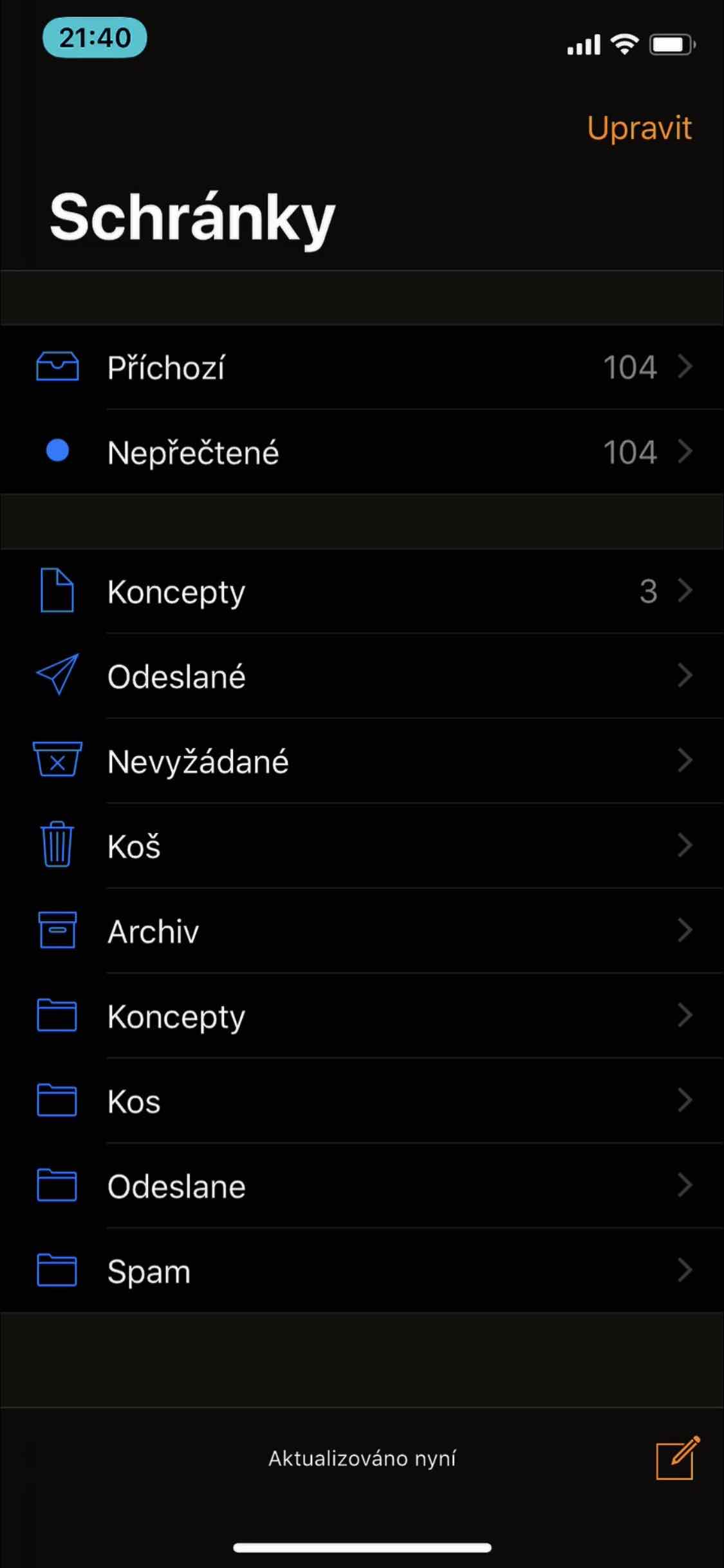The width and height of the screenshot is (724, 1568).
Task: Open the Odeslane folder
Action: click(x=360, y=1186)
